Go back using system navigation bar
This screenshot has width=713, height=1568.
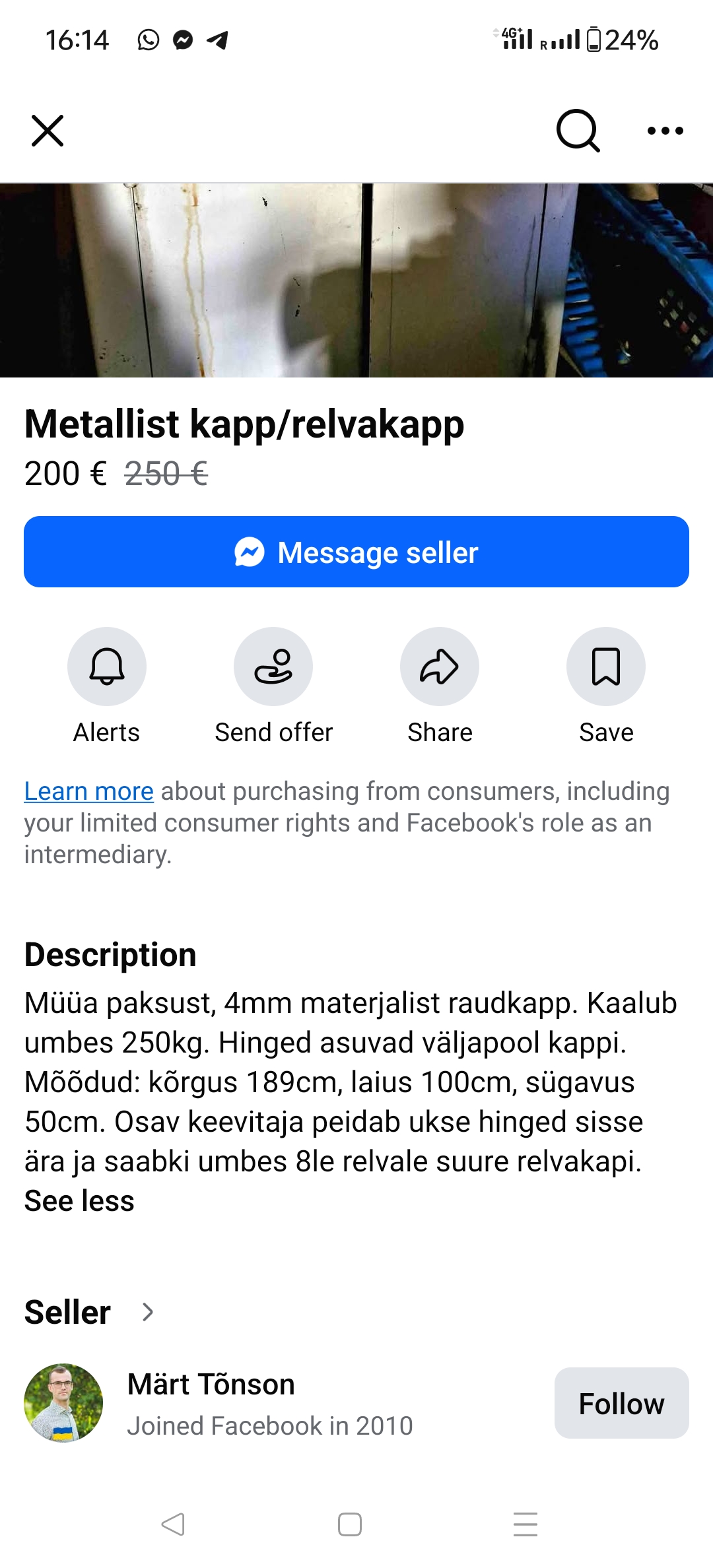tap(173, 1524)
